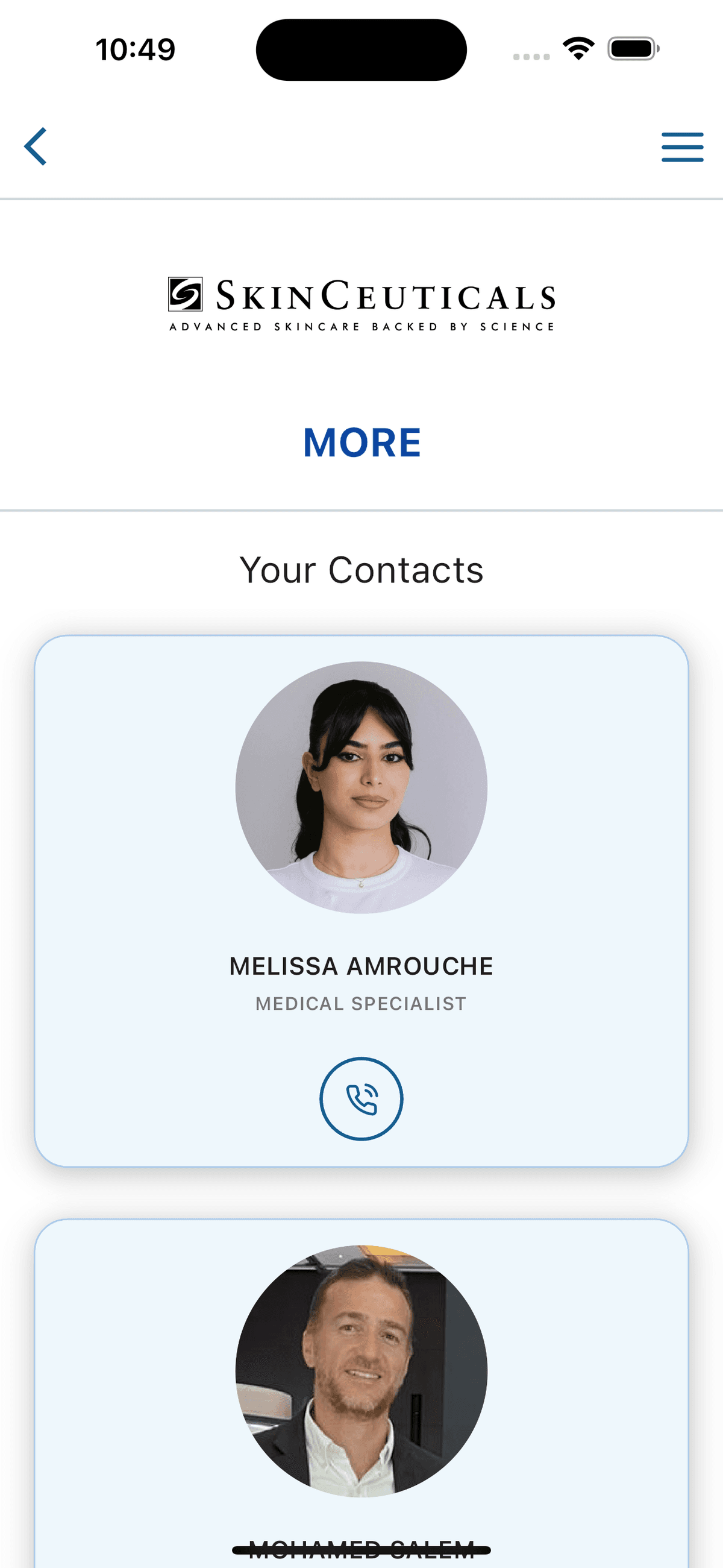723x1568 pixels.
Task: Go back using the top-left arrow
Action: coord(36,146)
